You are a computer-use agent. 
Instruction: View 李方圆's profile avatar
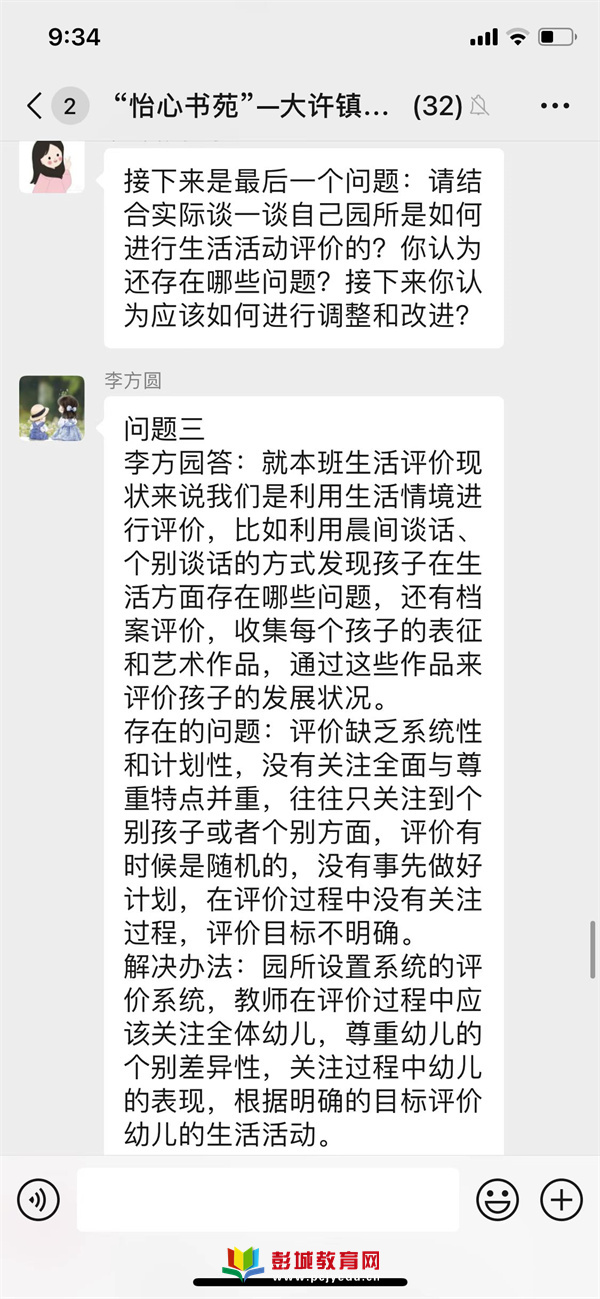click(x=52, y=408)
